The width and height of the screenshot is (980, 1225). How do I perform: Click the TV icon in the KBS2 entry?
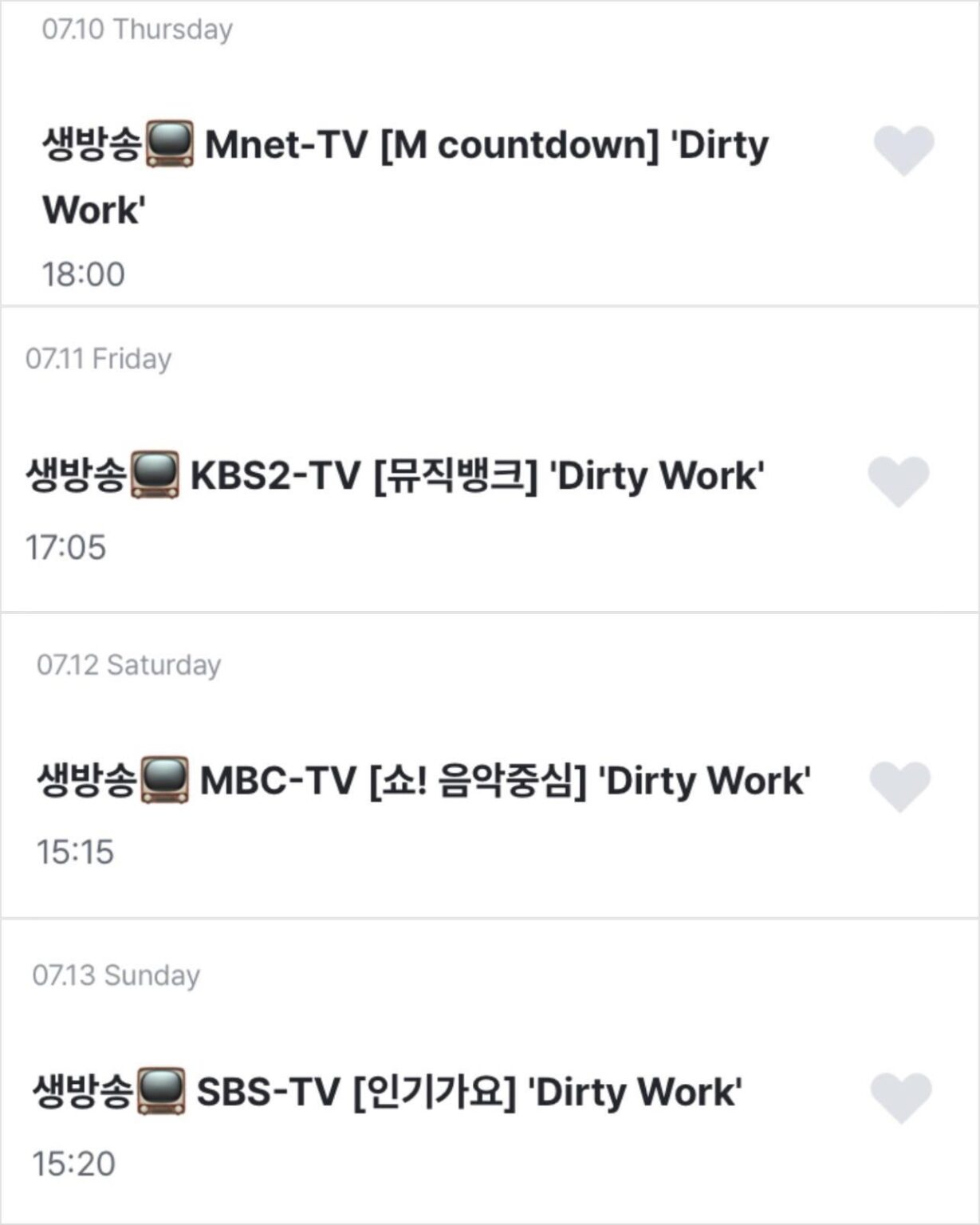153,474
